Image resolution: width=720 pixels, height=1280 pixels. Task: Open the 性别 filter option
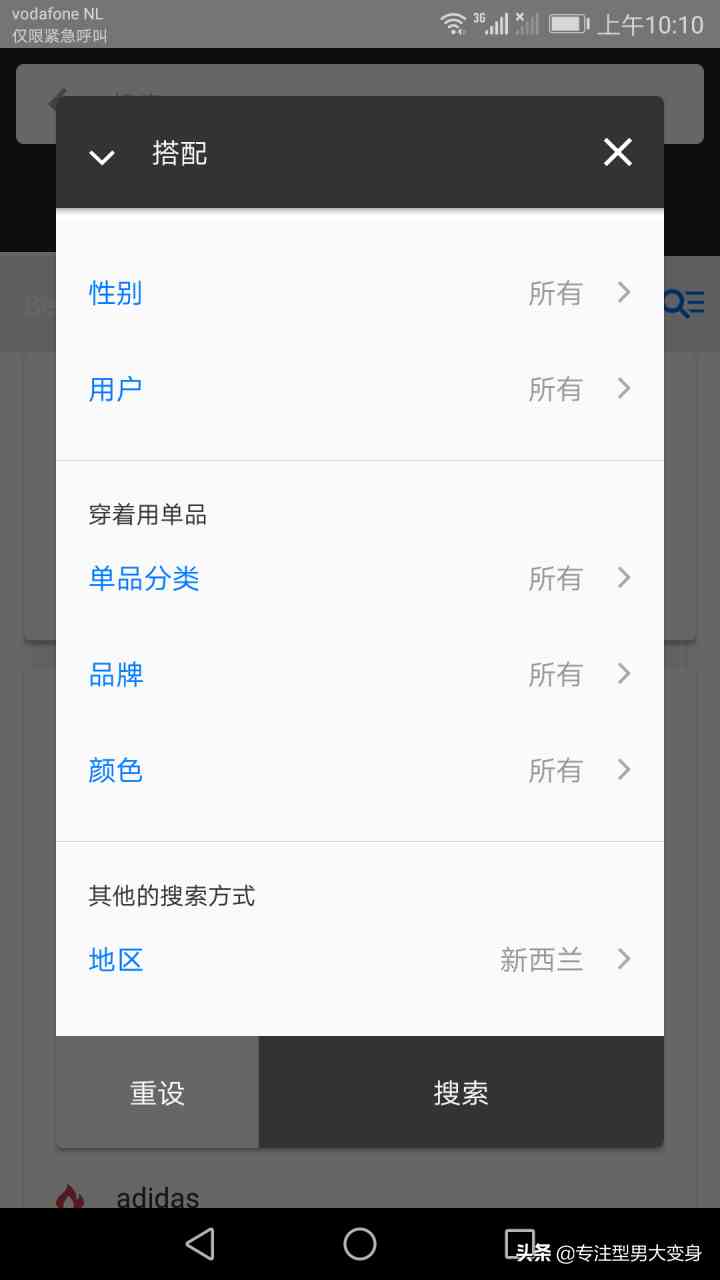[359, 293]
